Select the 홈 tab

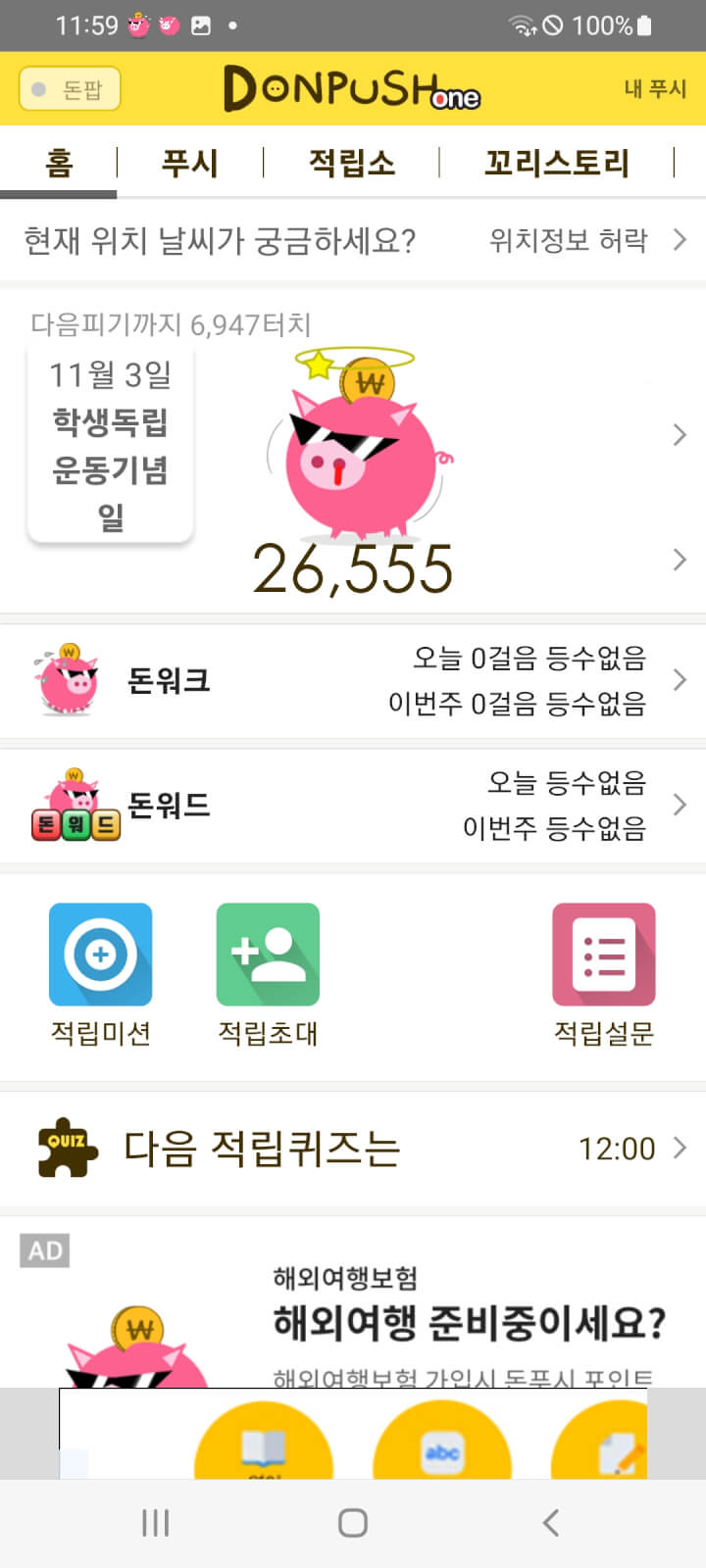(59, 163)
